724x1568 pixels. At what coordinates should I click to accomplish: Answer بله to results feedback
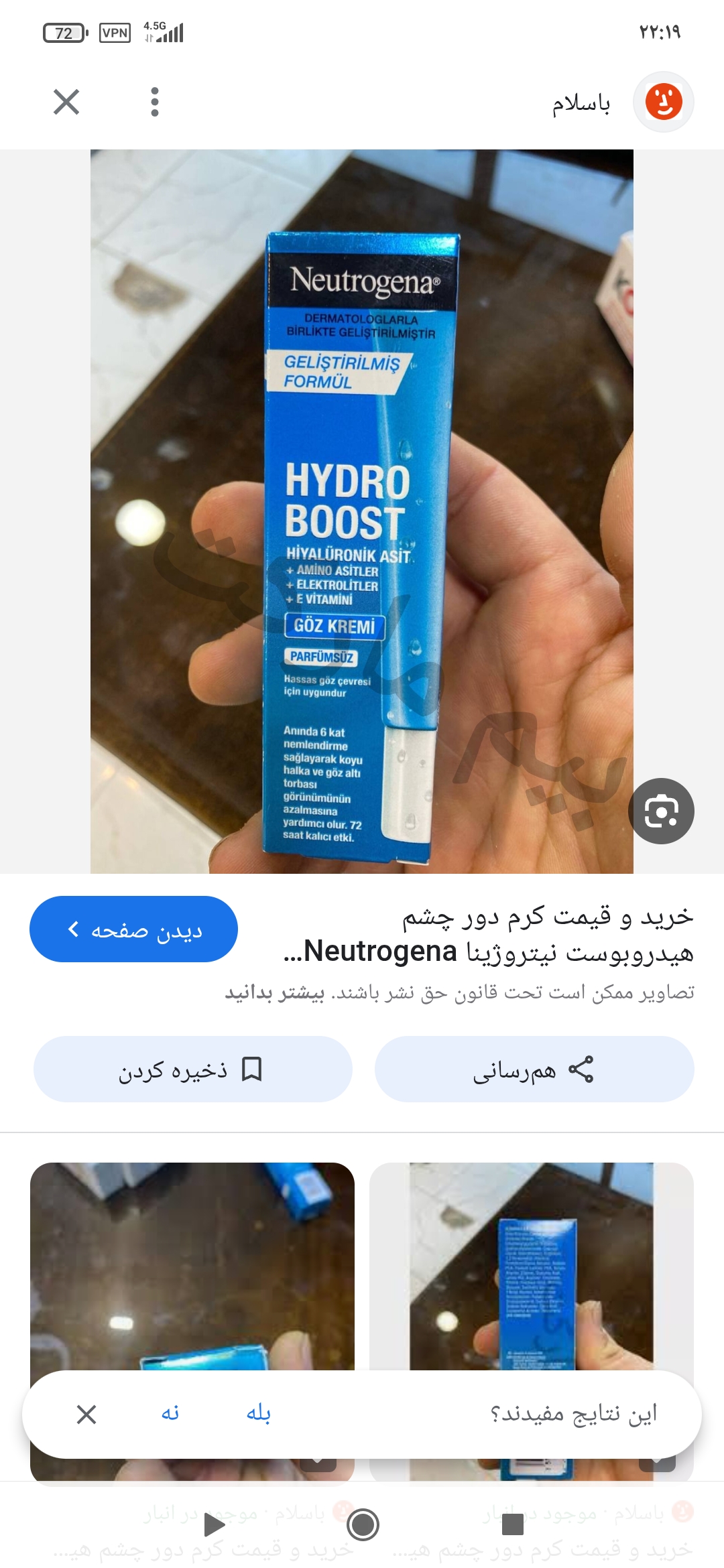coord(258,1414)
